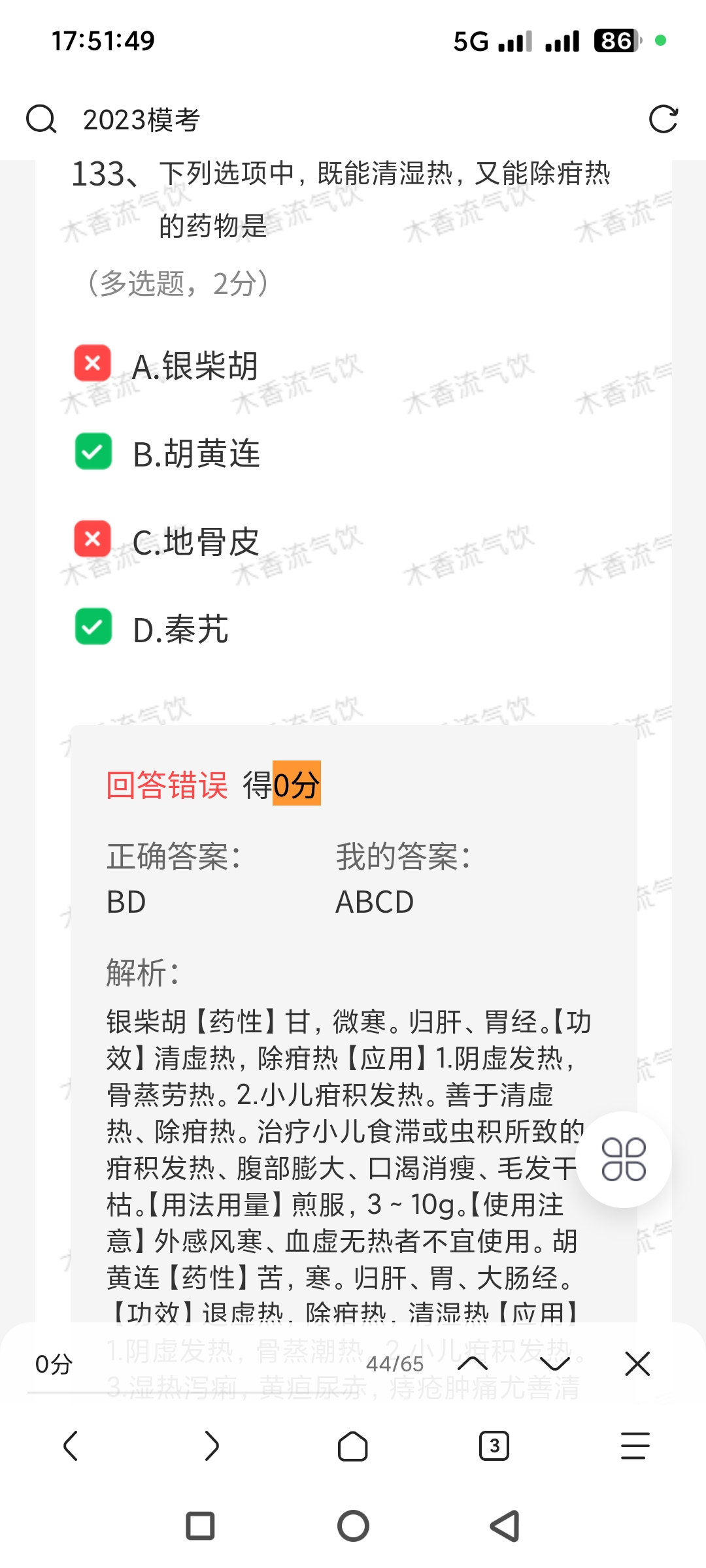
Task: Tap the system back triangle
Action: 505,1526
